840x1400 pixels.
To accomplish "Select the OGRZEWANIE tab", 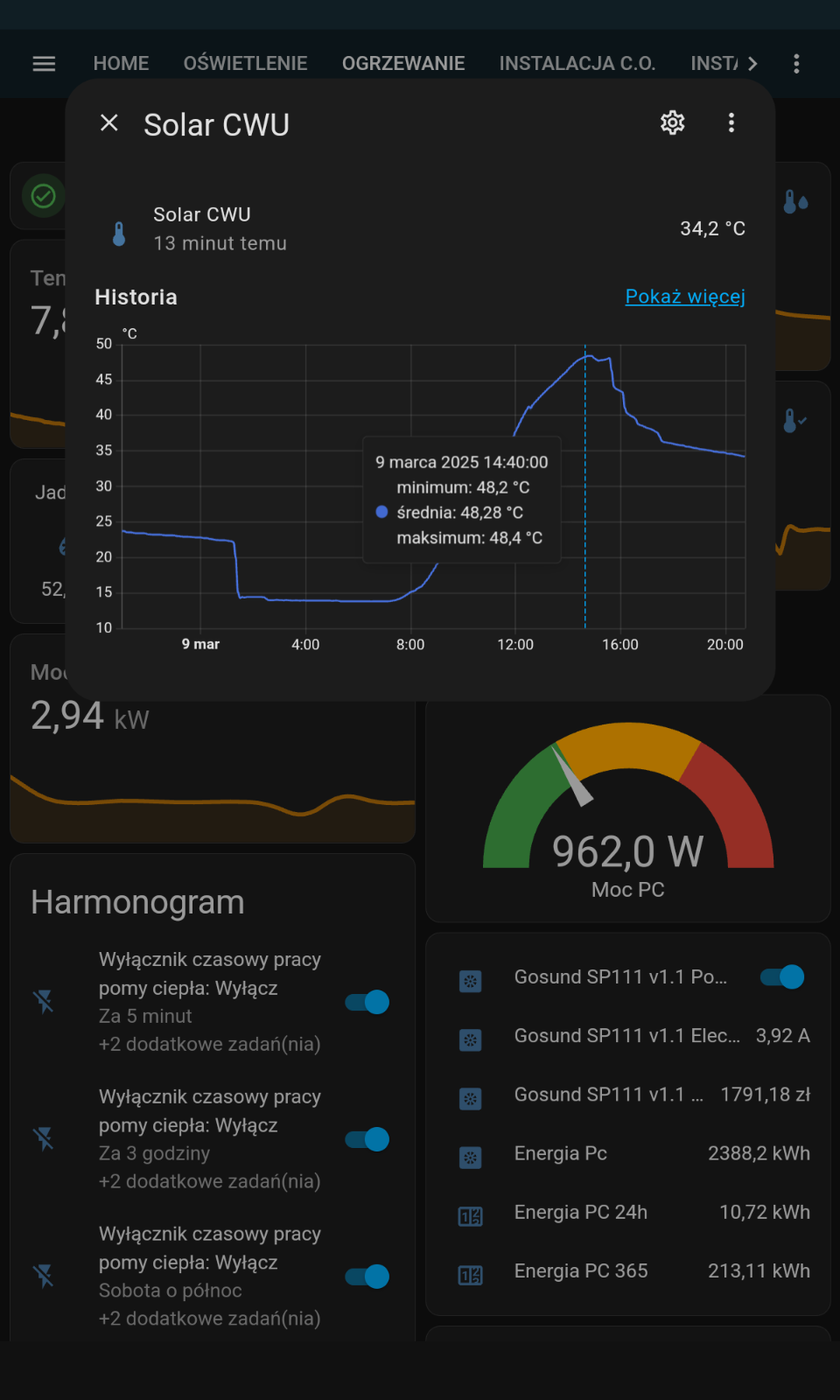I will 403,63.
